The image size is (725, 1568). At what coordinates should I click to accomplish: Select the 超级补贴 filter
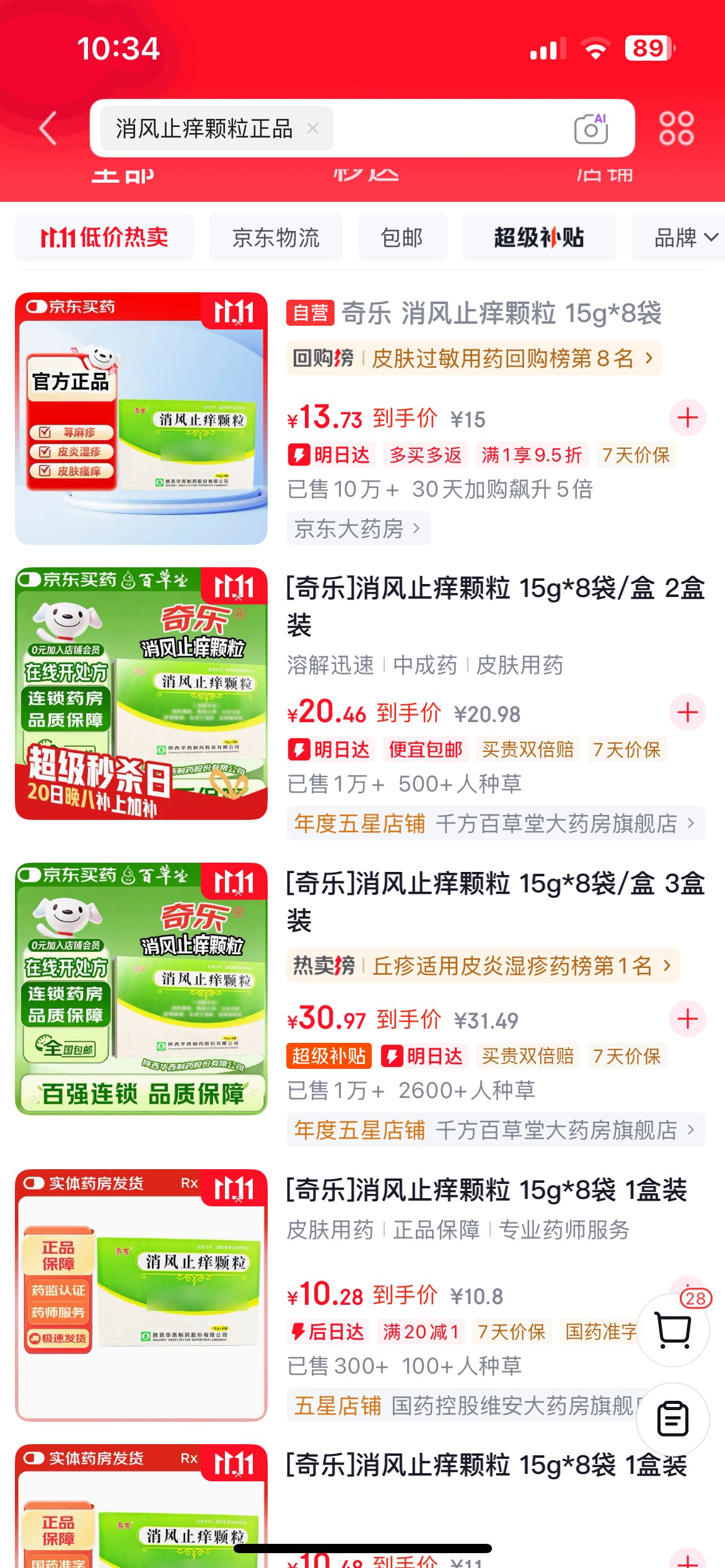pyautogui.click(x=539, y=237)
